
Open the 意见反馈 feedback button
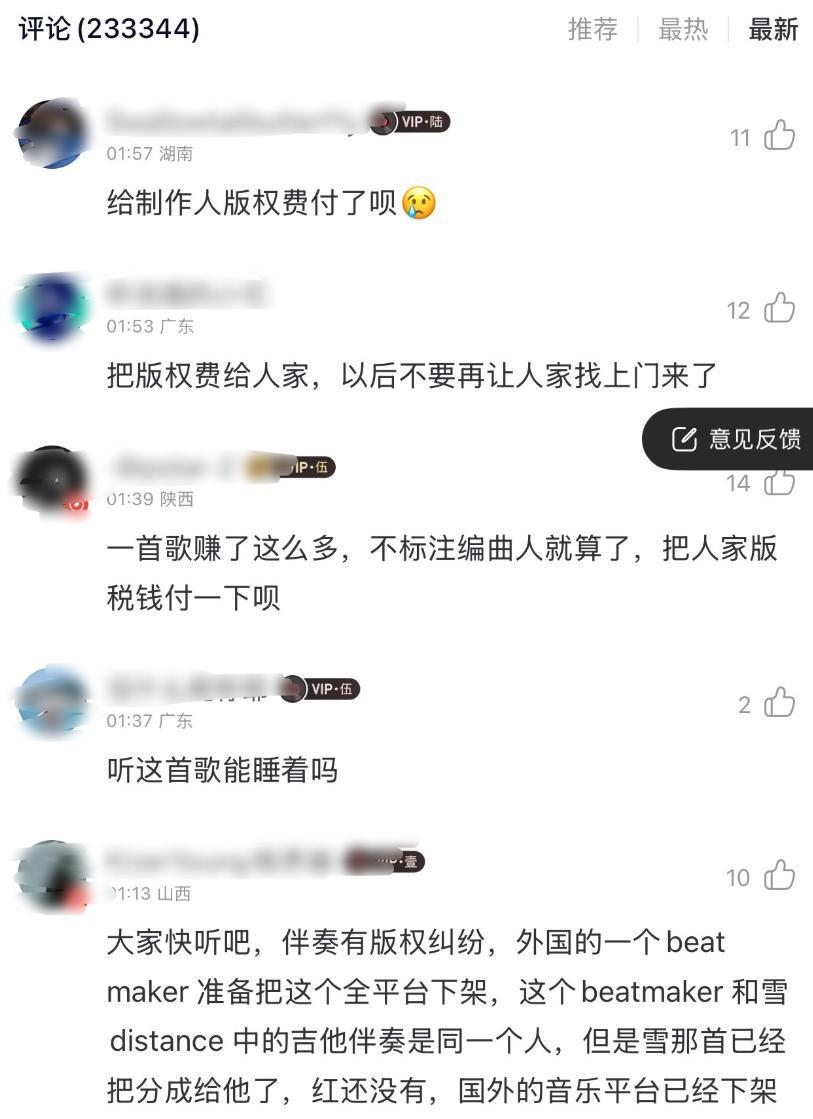point(738,439)
